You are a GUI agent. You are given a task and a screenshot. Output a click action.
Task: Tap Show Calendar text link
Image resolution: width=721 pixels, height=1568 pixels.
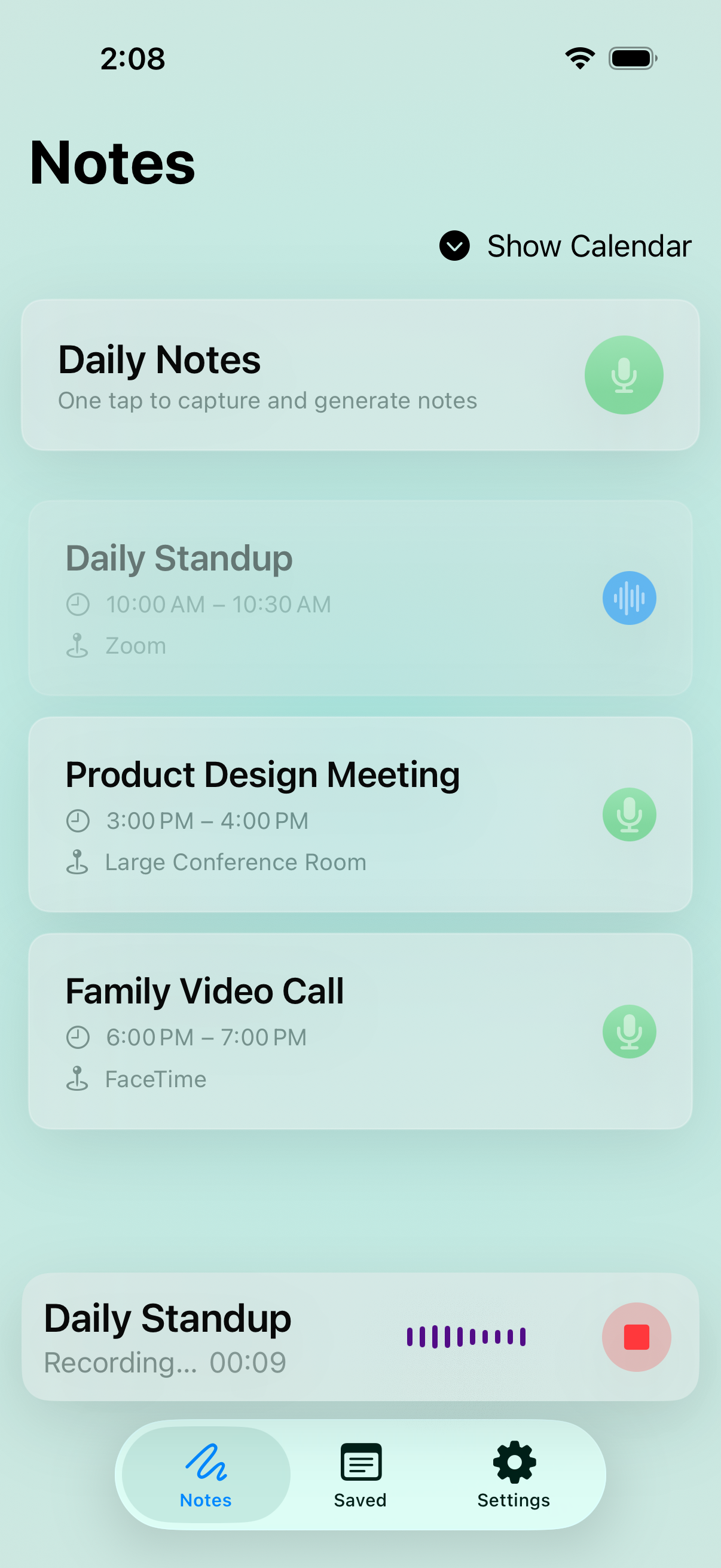click(588, 246)
